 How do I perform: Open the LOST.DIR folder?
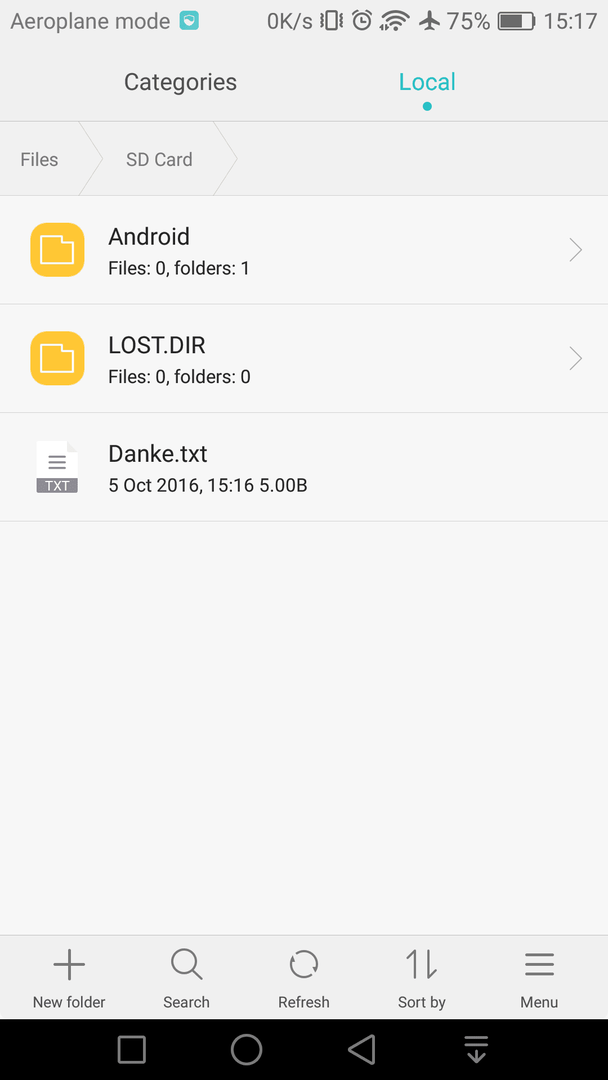tap(304, 359)
